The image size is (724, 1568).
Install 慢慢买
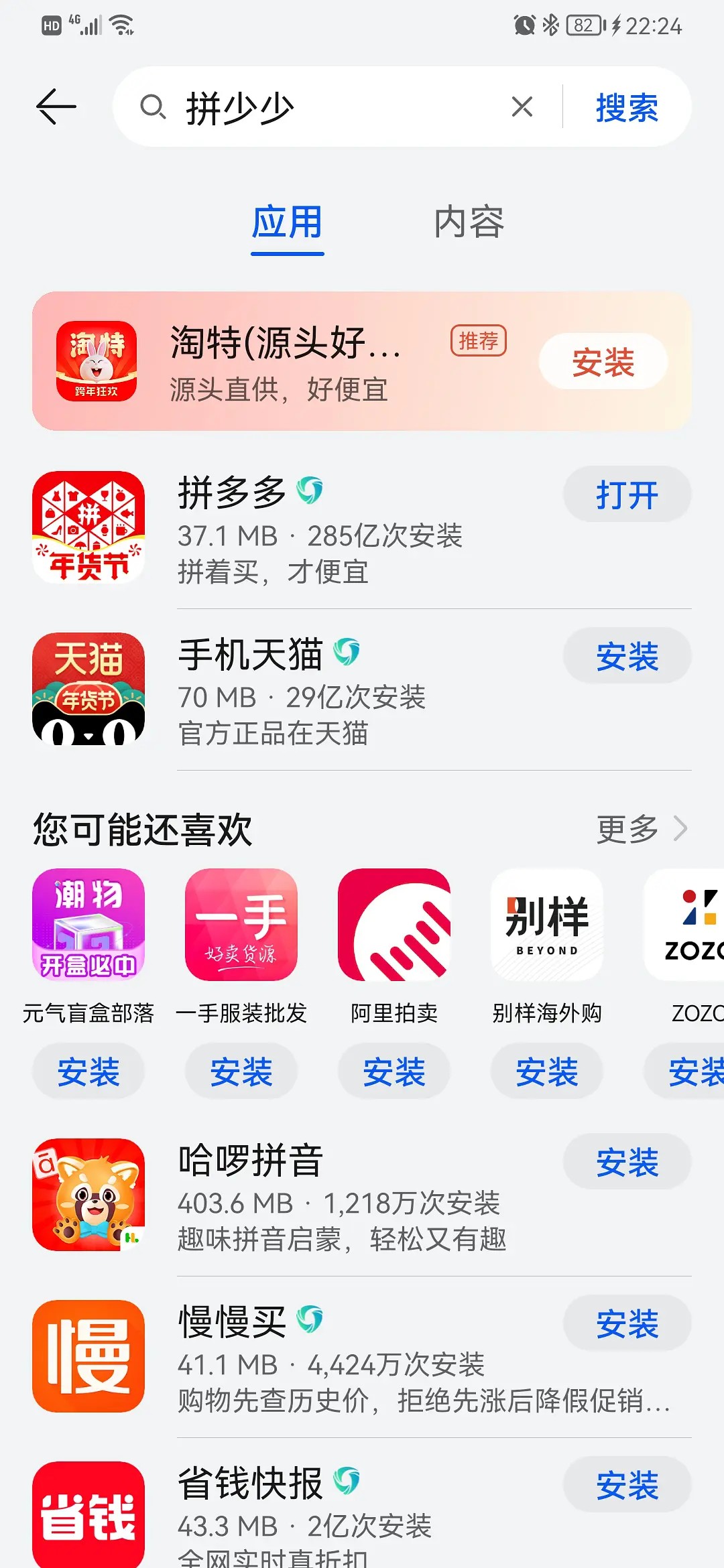tap(627, 1323)
